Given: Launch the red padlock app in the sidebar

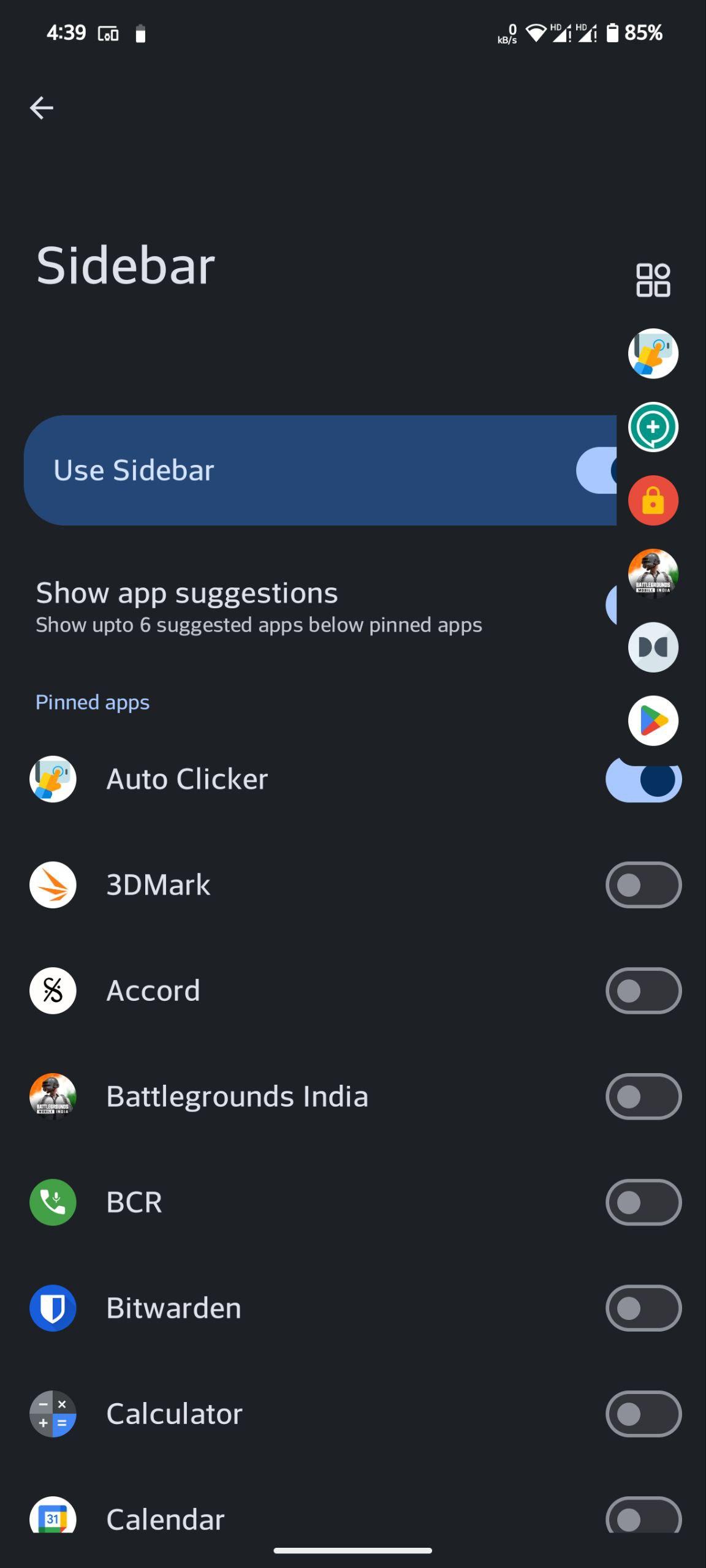Looking at the screenshot, I should (653, 500).
